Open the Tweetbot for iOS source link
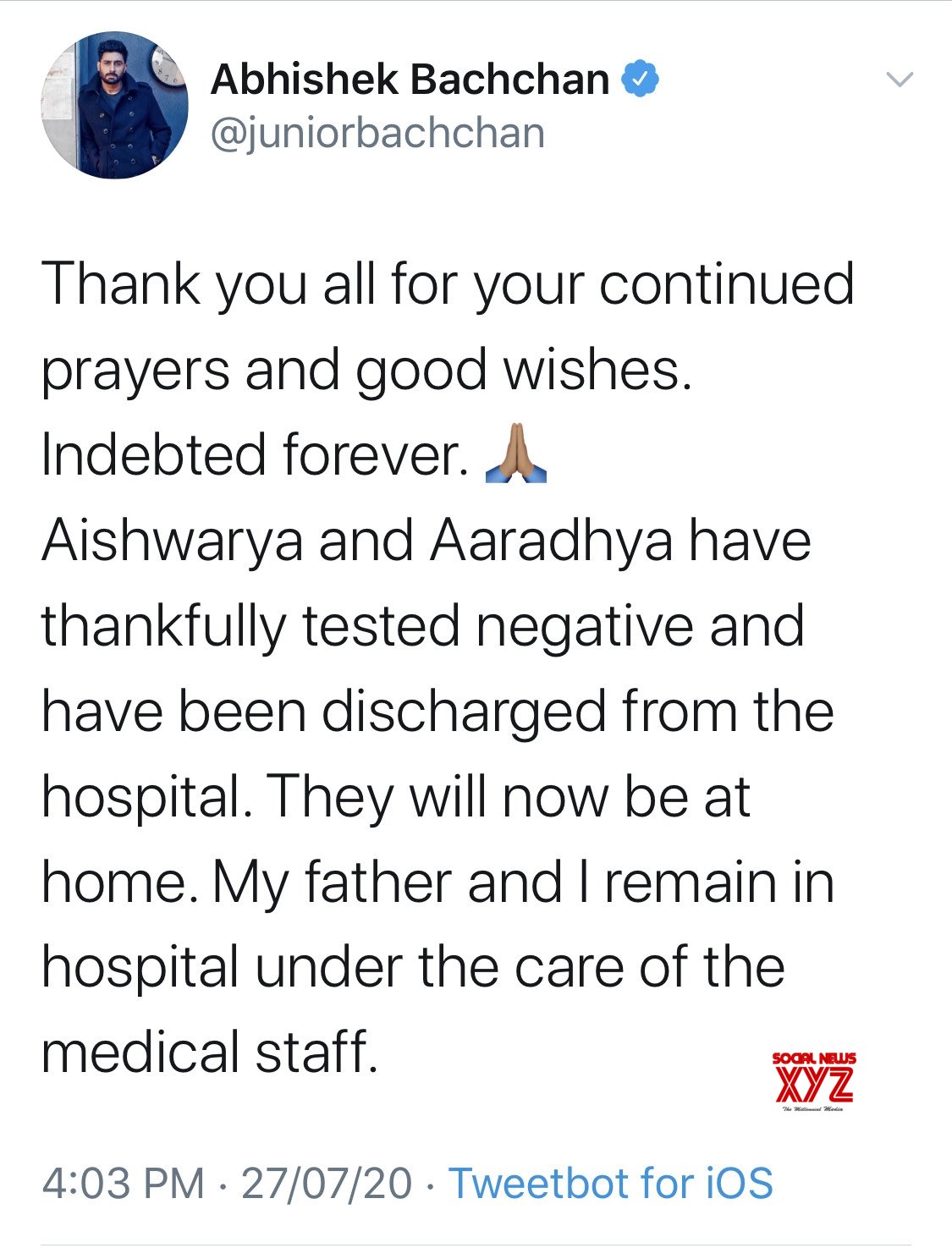 coord(610,1183)
